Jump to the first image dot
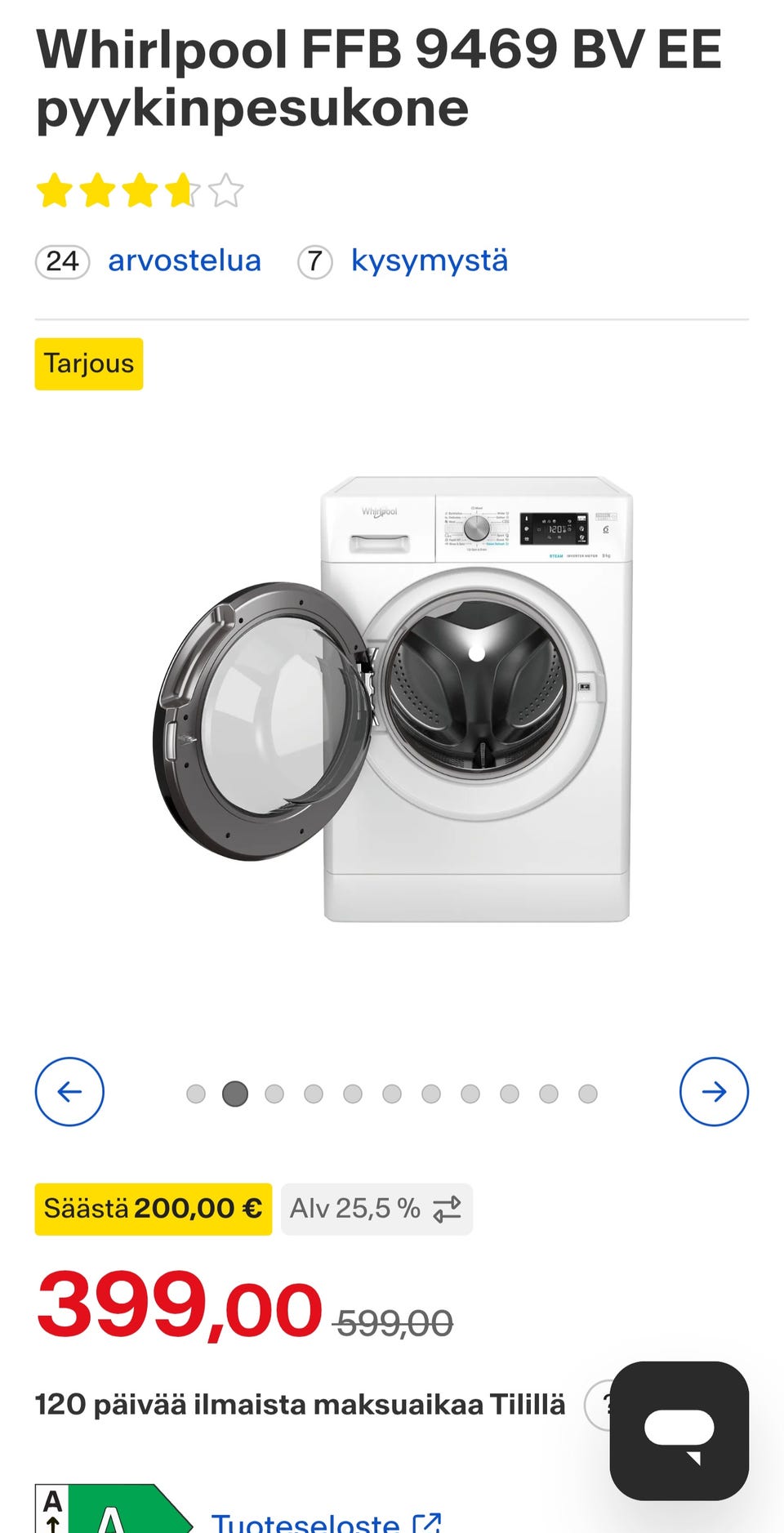Viewport: 784px width, 1533px height. coord(196,1094)
